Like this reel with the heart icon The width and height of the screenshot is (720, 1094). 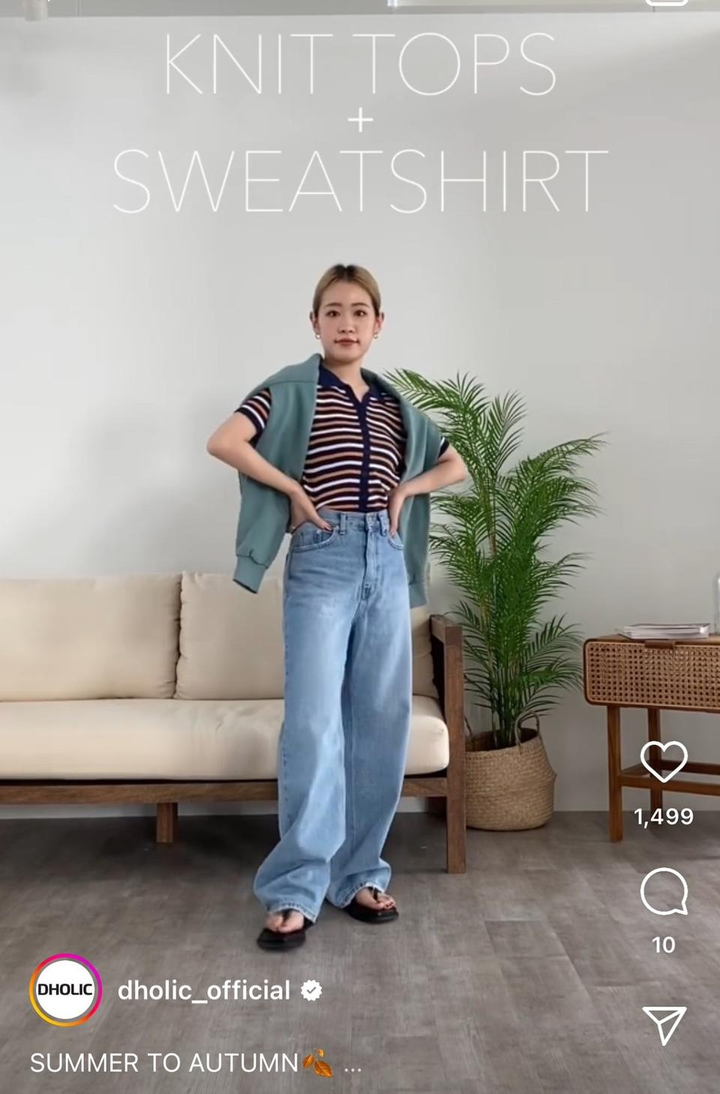click(664, 763)
